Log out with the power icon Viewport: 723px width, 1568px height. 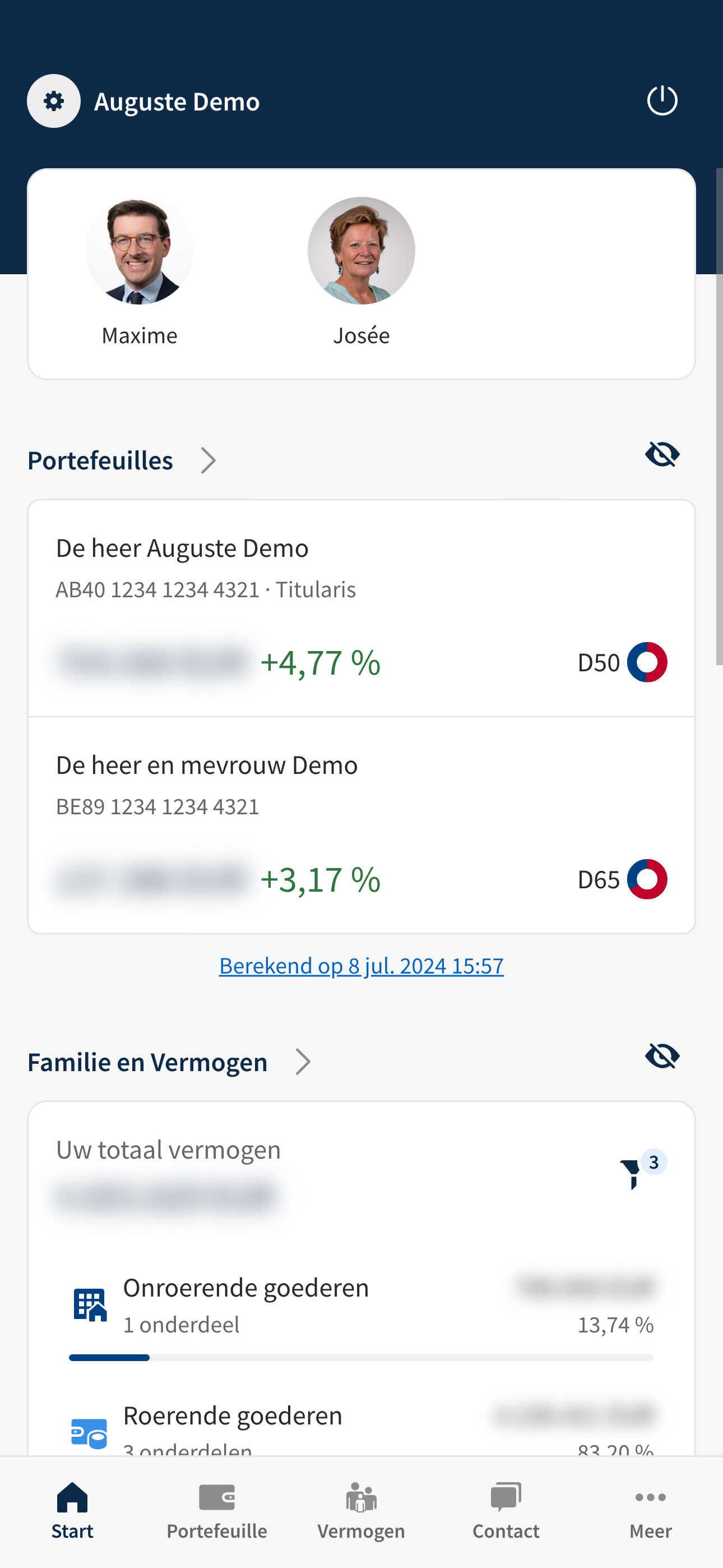662,100
